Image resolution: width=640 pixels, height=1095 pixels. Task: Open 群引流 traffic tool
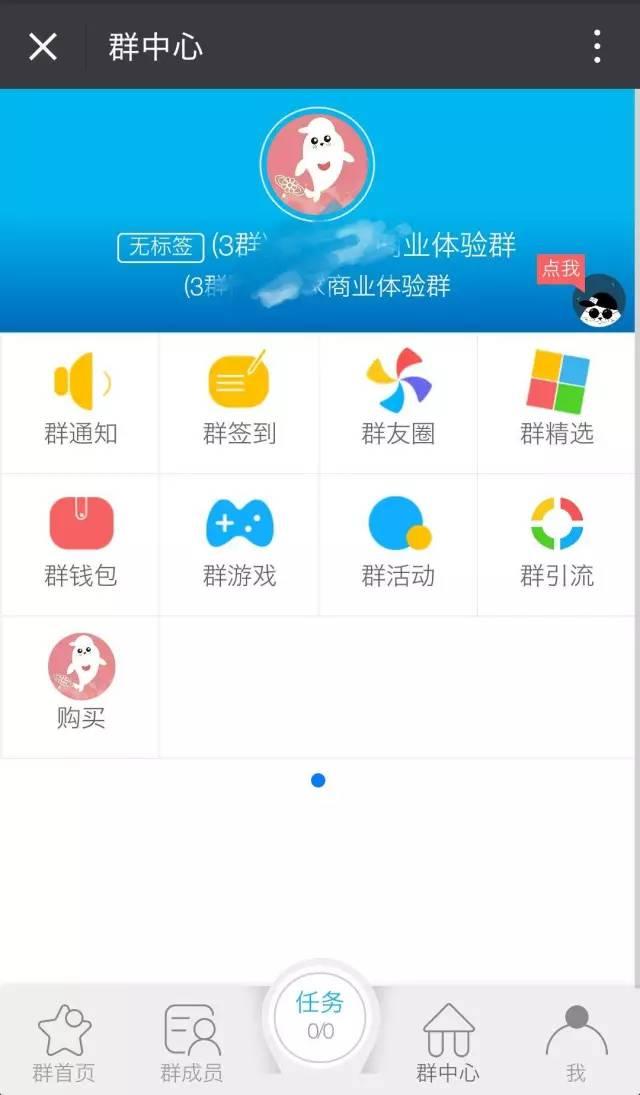(557, 544)
